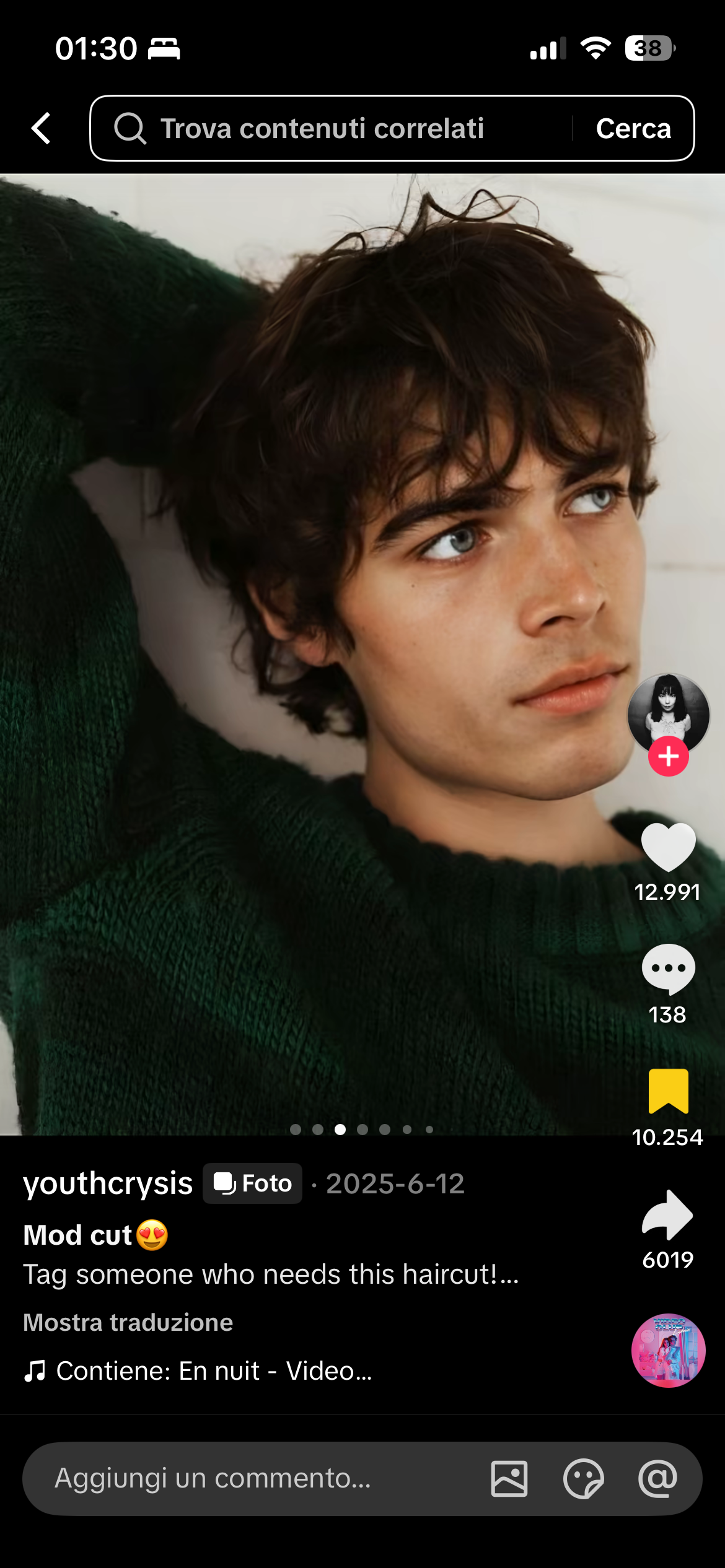
Task: Tap the Foto label chip
Action: 253,1183
